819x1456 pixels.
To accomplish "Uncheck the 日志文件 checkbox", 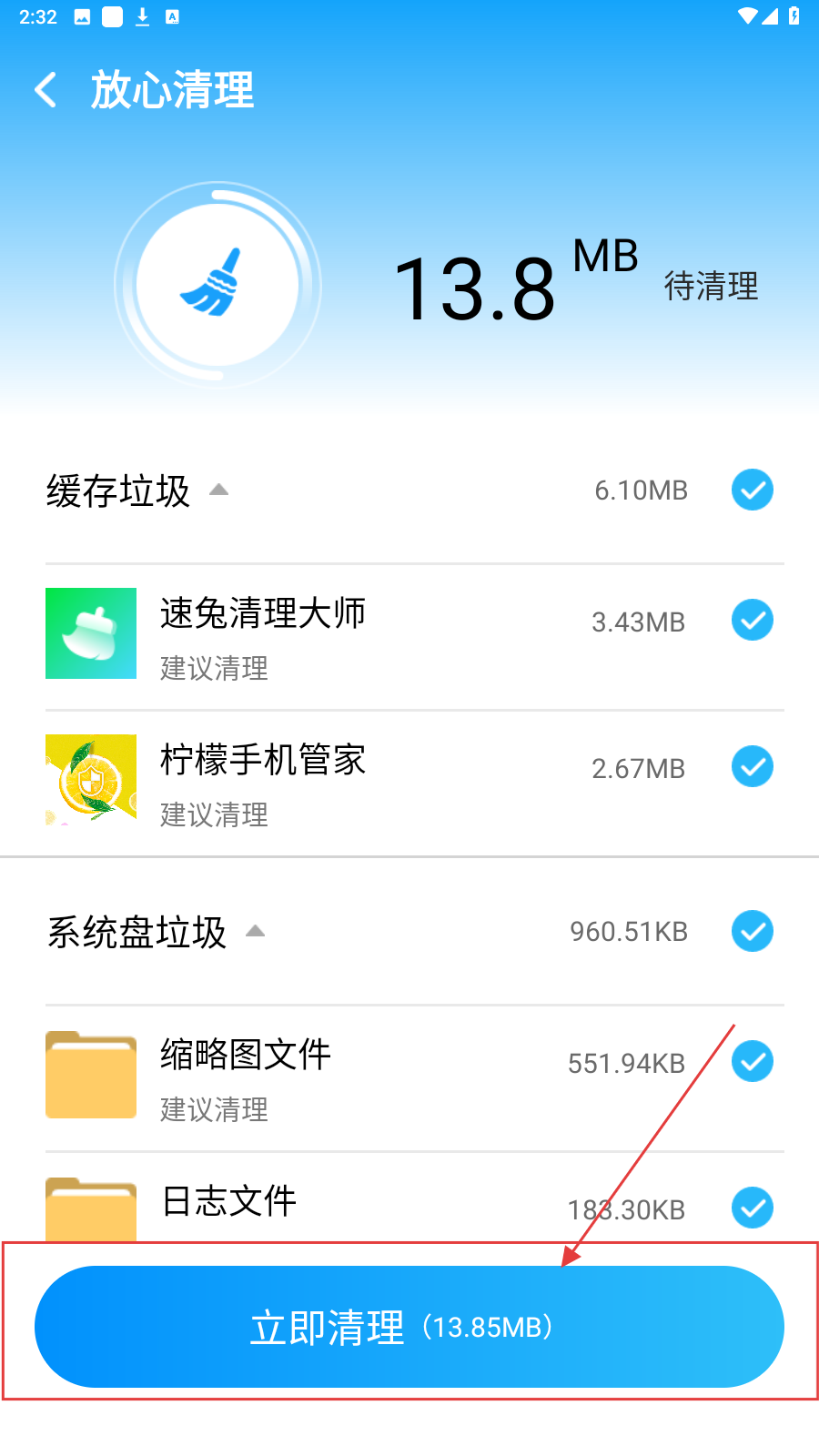I will [753, 1208].
